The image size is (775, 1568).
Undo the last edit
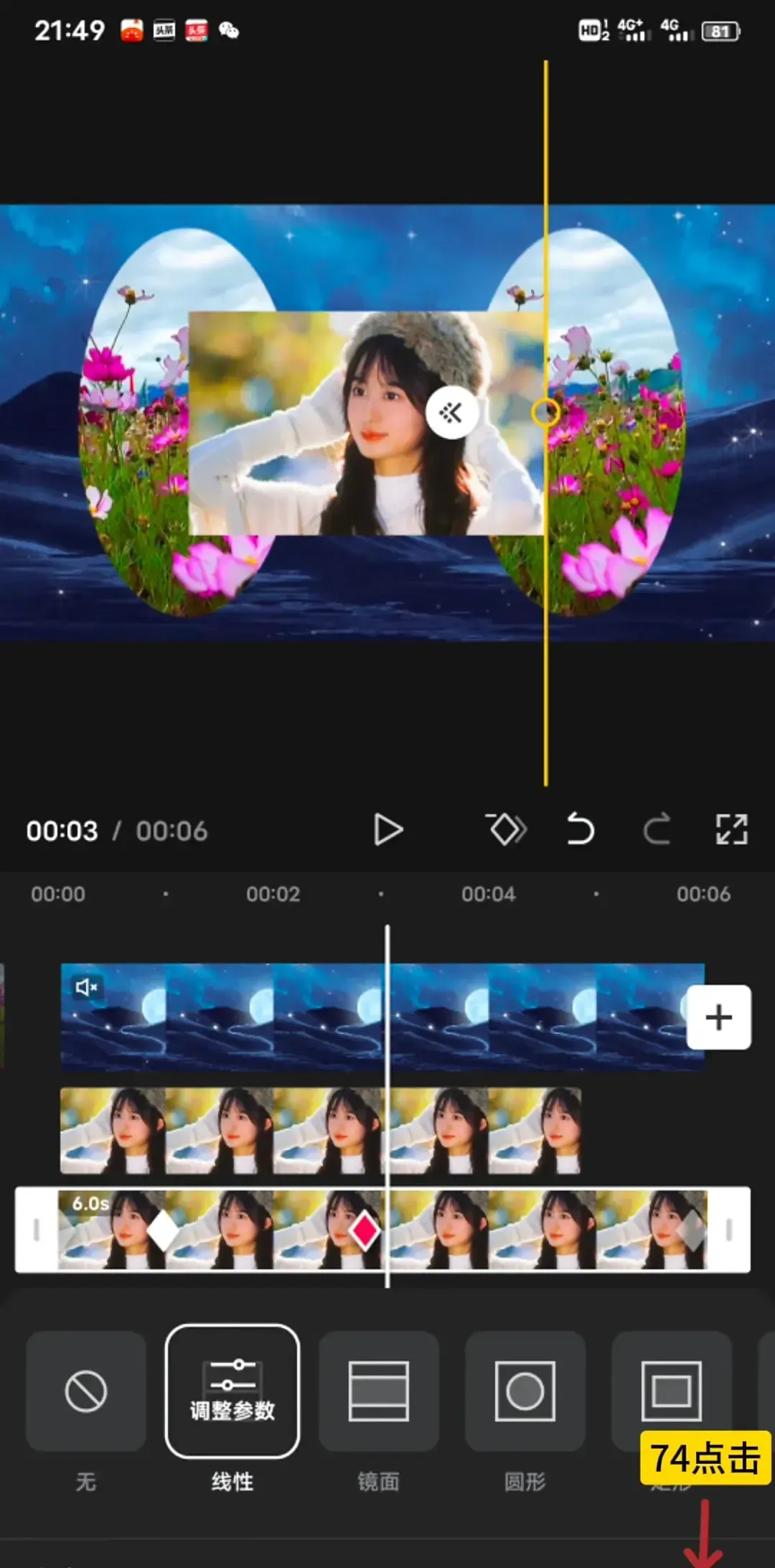click(580, 830)
